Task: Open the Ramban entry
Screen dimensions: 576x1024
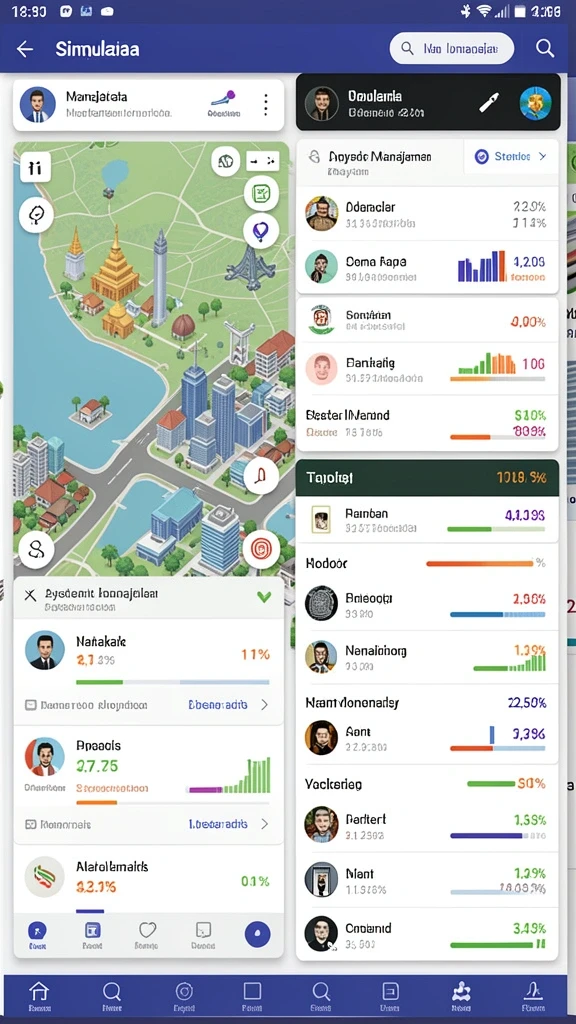Action: click(x=427, y=520)
